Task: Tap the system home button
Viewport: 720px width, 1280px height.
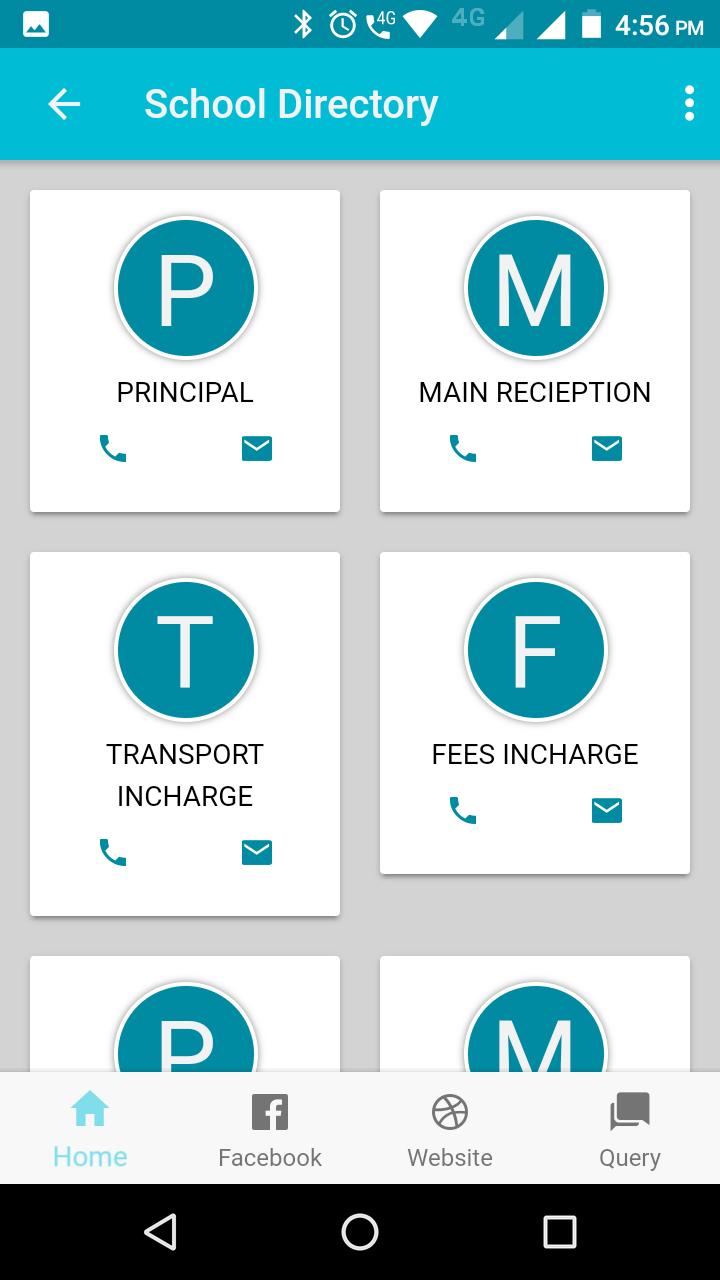Action: tap(360, 1232)
